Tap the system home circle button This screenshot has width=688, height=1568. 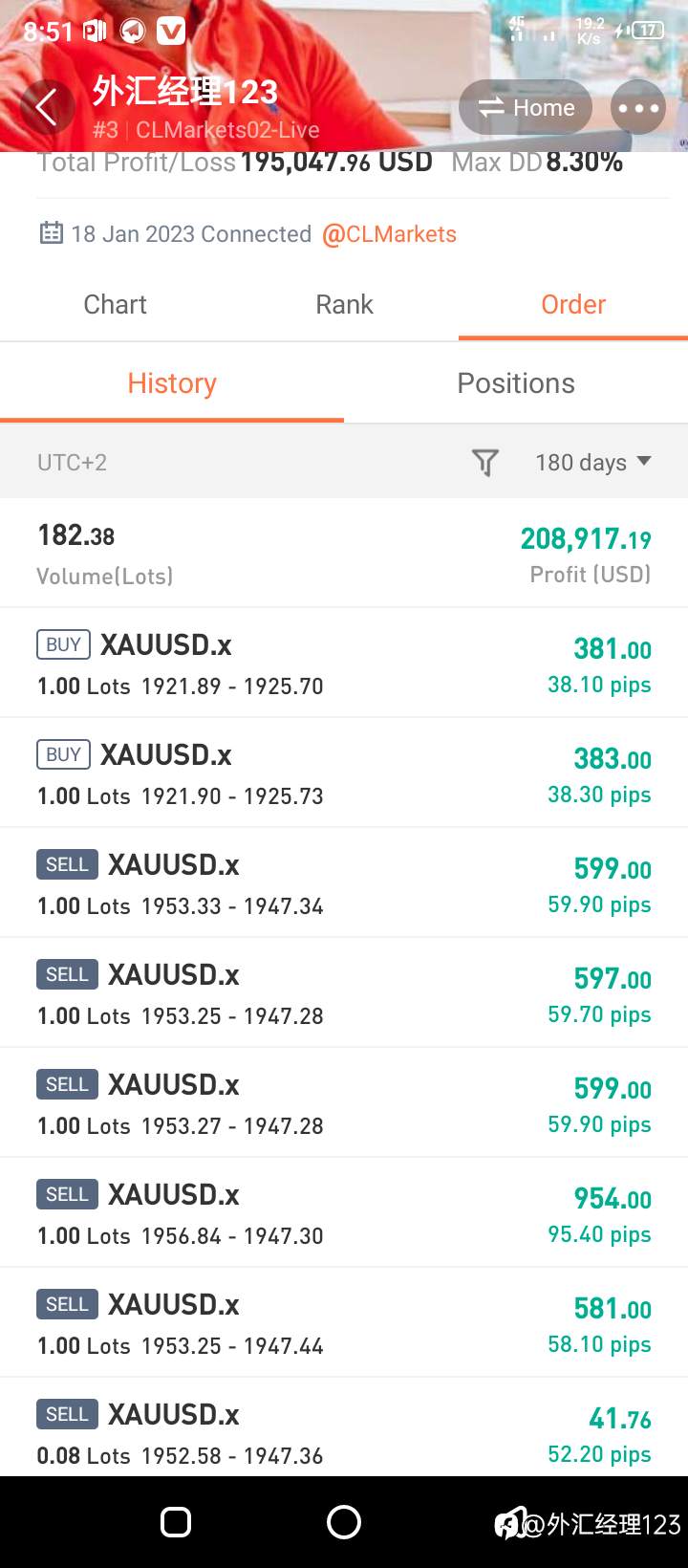coord(344,1522)
